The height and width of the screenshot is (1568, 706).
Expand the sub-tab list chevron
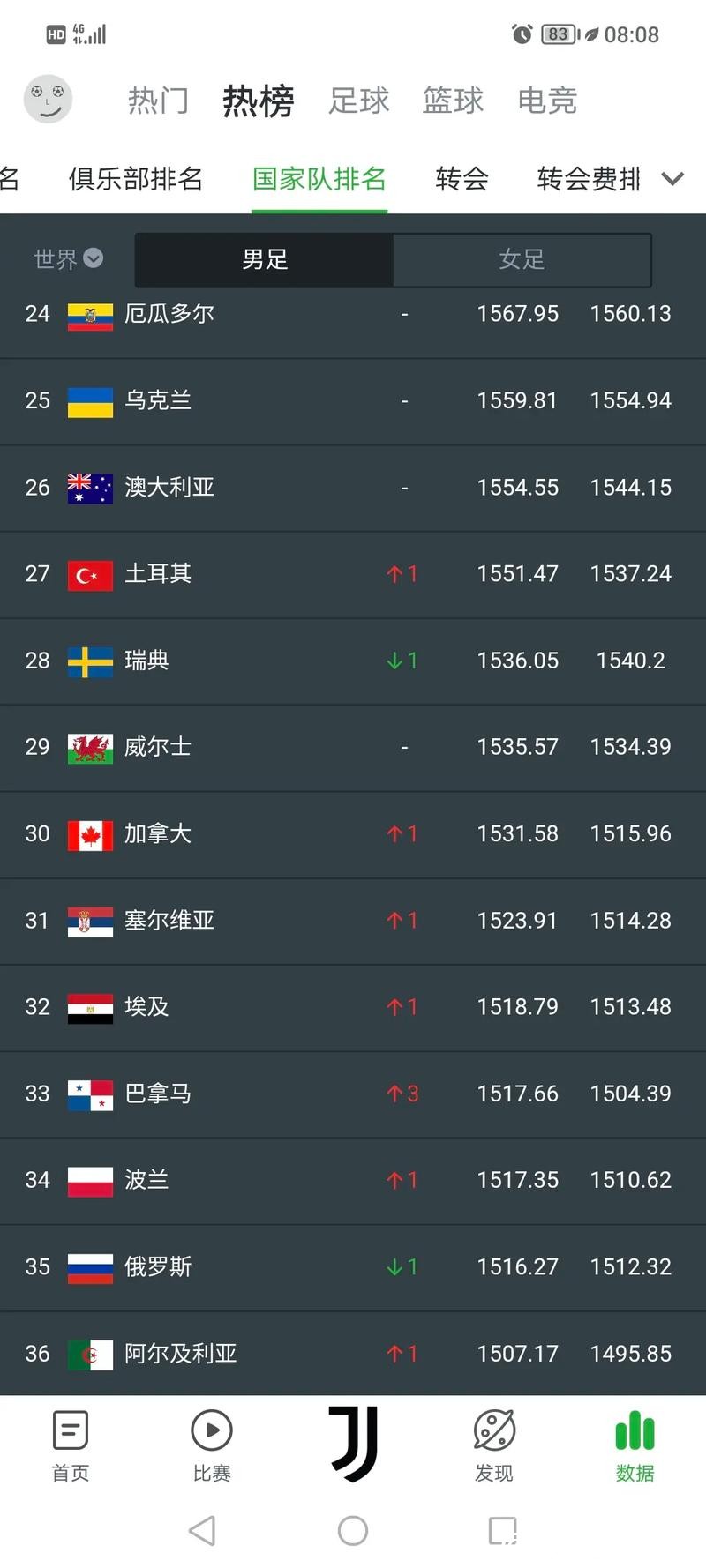[672, 179]
